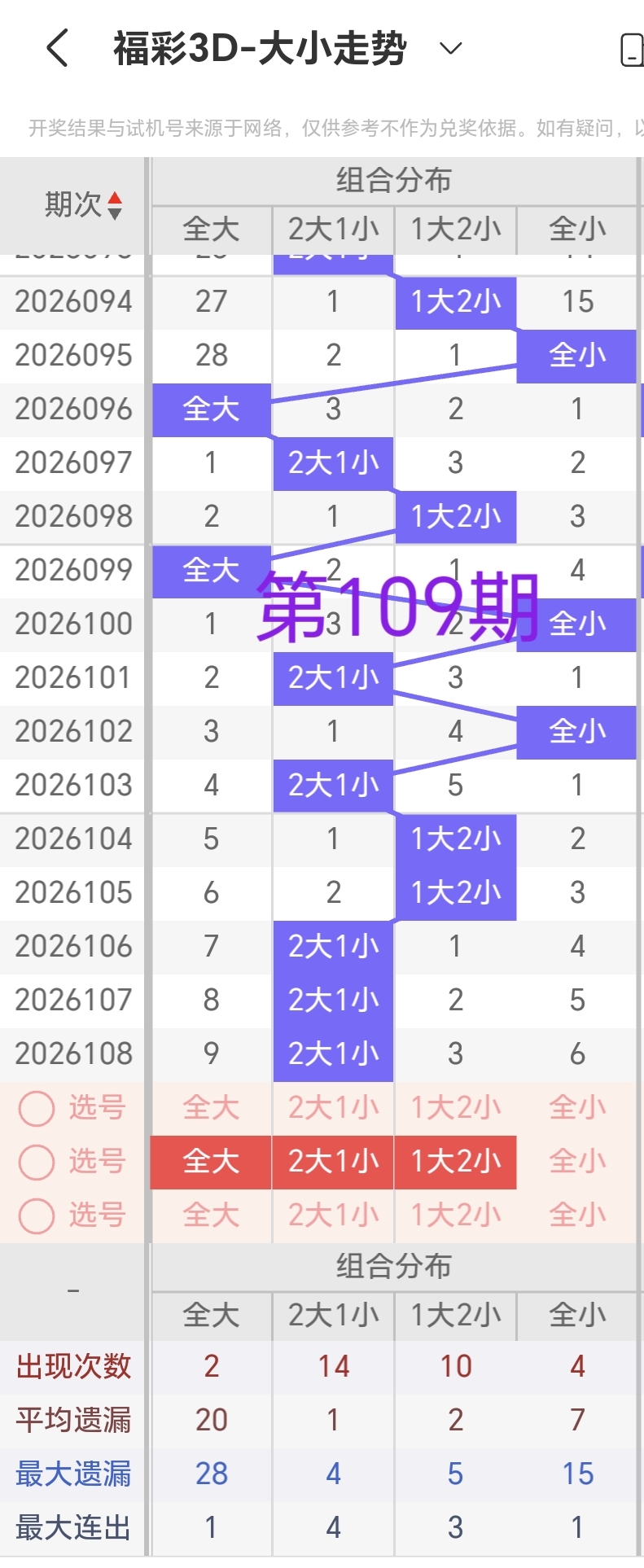Click the highlighted 全大 cell of 2026096
This screenshot has height=1568, width=644.
[210, 410]
